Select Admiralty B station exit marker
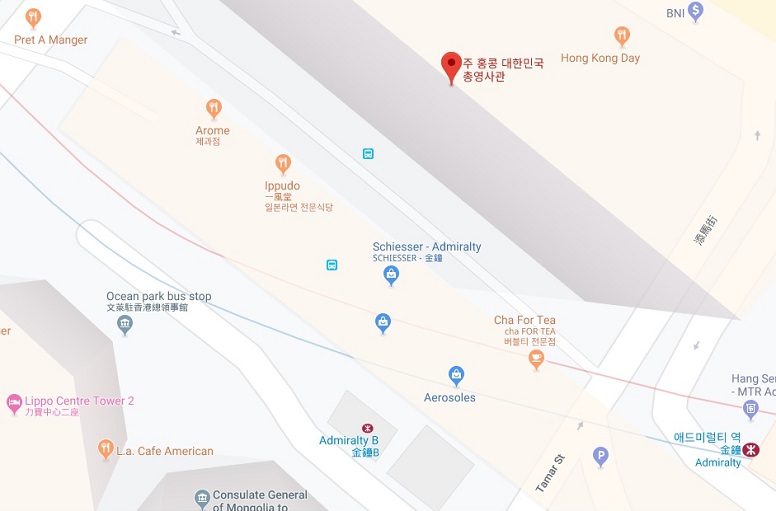 point(366,426)
